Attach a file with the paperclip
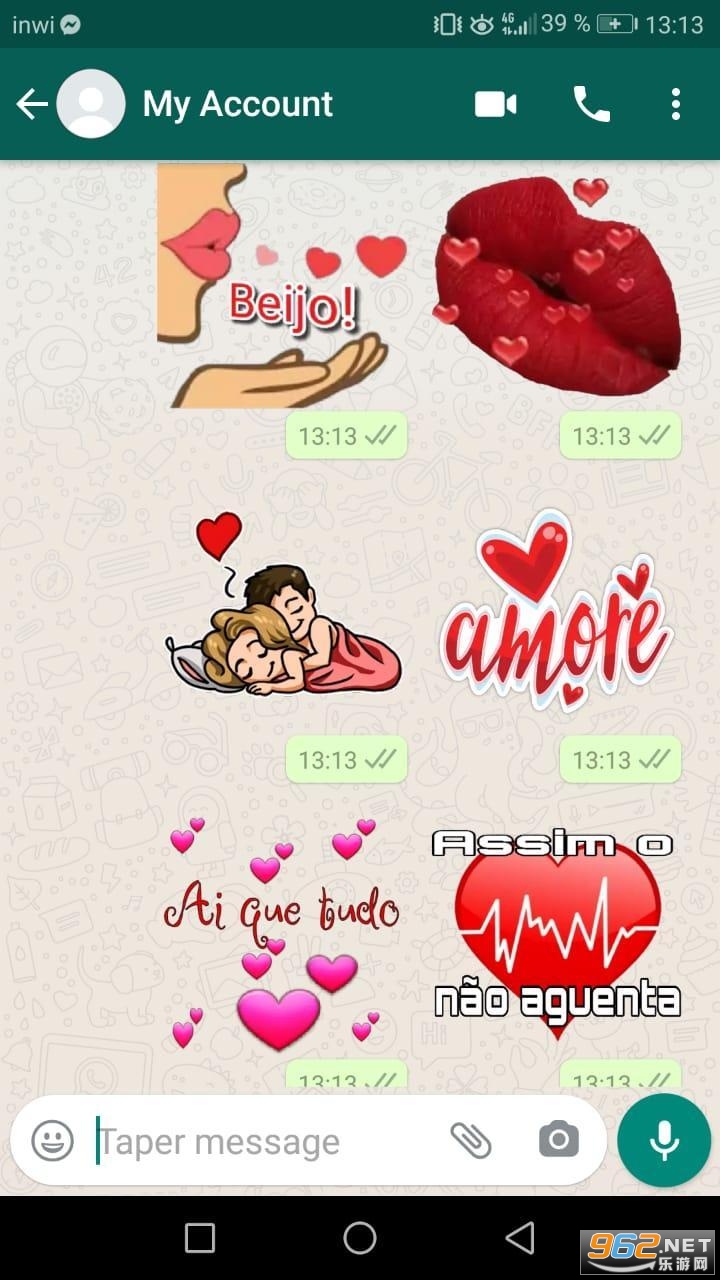 click(x=470, y=1140)
